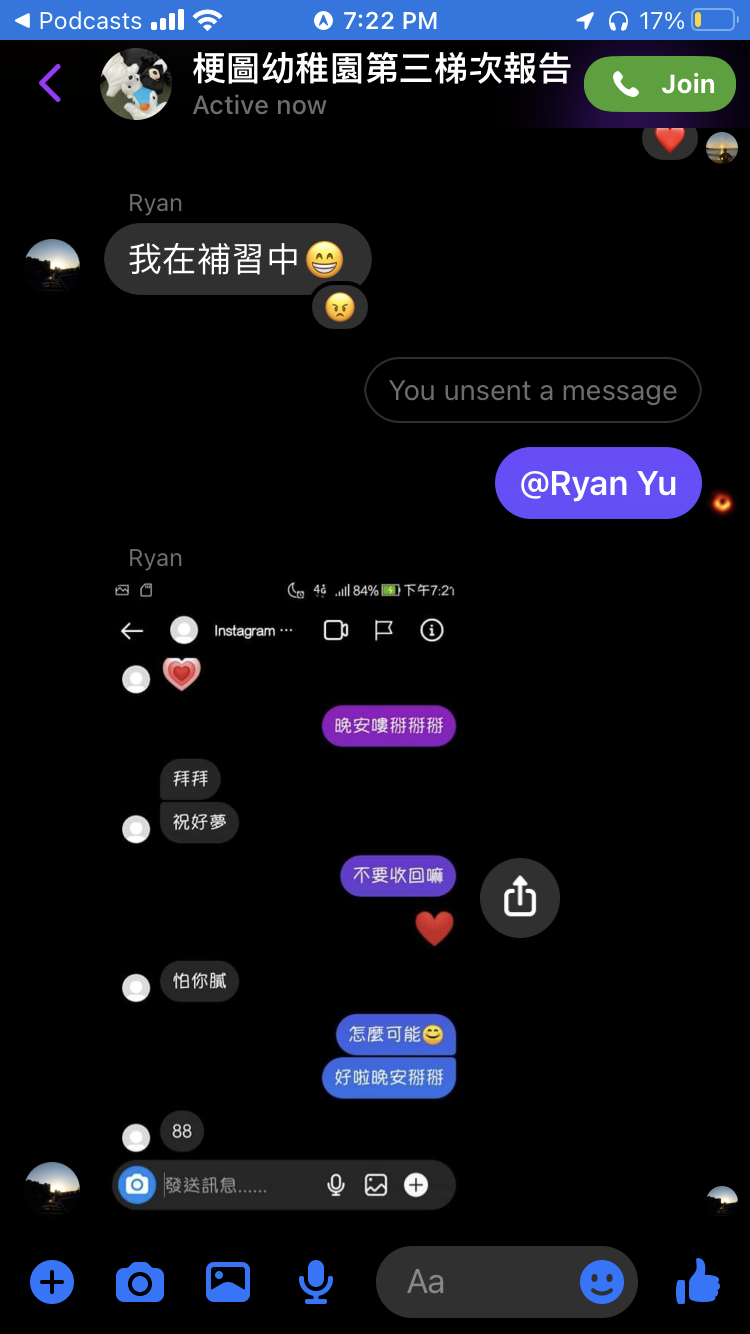
Task: Open the photo gallery picker
Action: click(x=228, y=1281)
